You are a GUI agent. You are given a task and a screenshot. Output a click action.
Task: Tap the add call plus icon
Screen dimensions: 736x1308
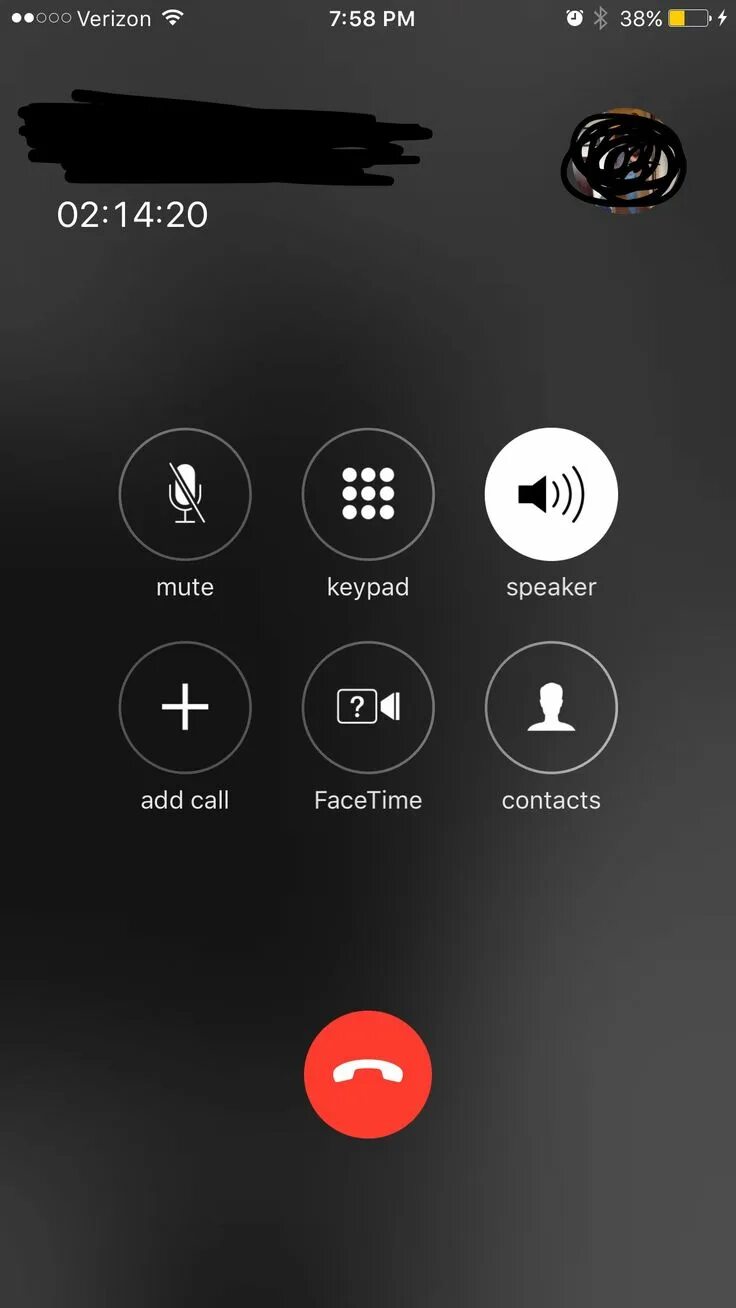[x=185, y=707]
